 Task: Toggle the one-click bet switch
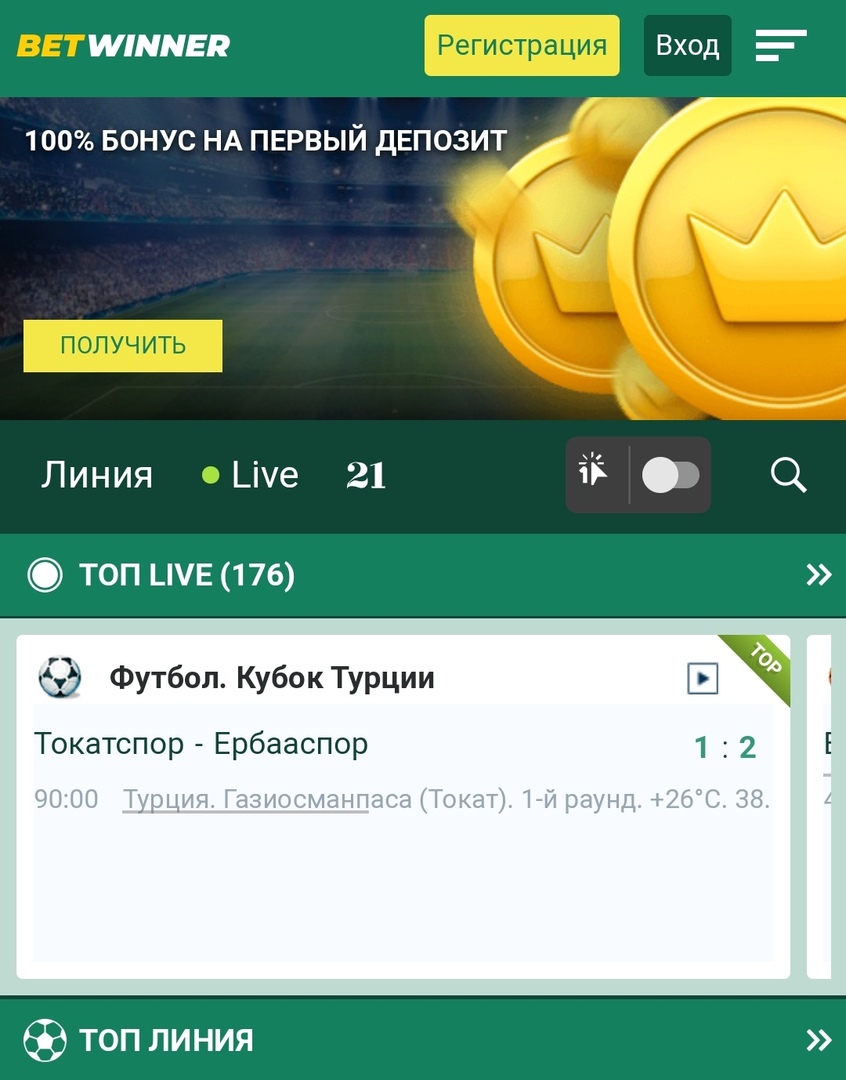coord(670,476)
